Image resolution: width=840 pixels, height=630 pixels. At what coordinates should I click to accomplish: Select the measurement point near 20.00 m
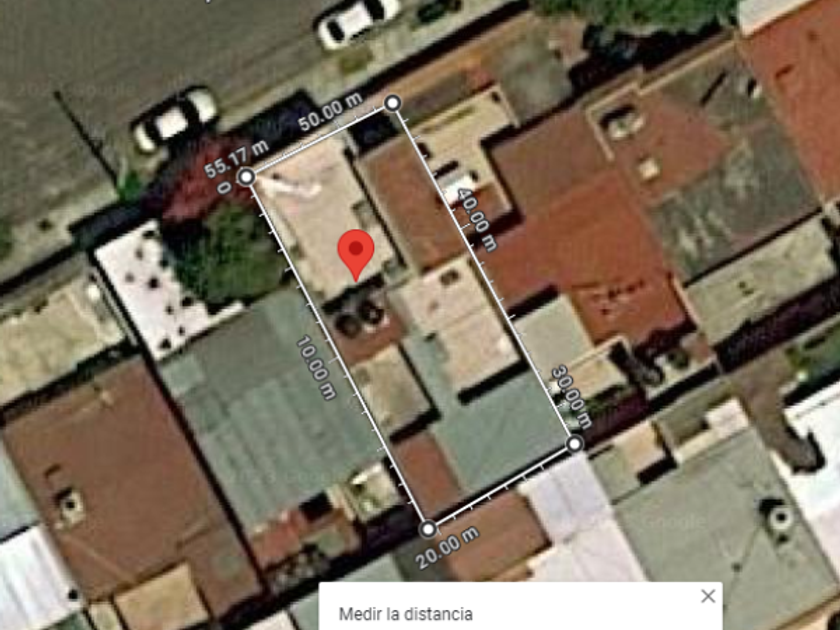pyautogui.click(x=428, y=529)
